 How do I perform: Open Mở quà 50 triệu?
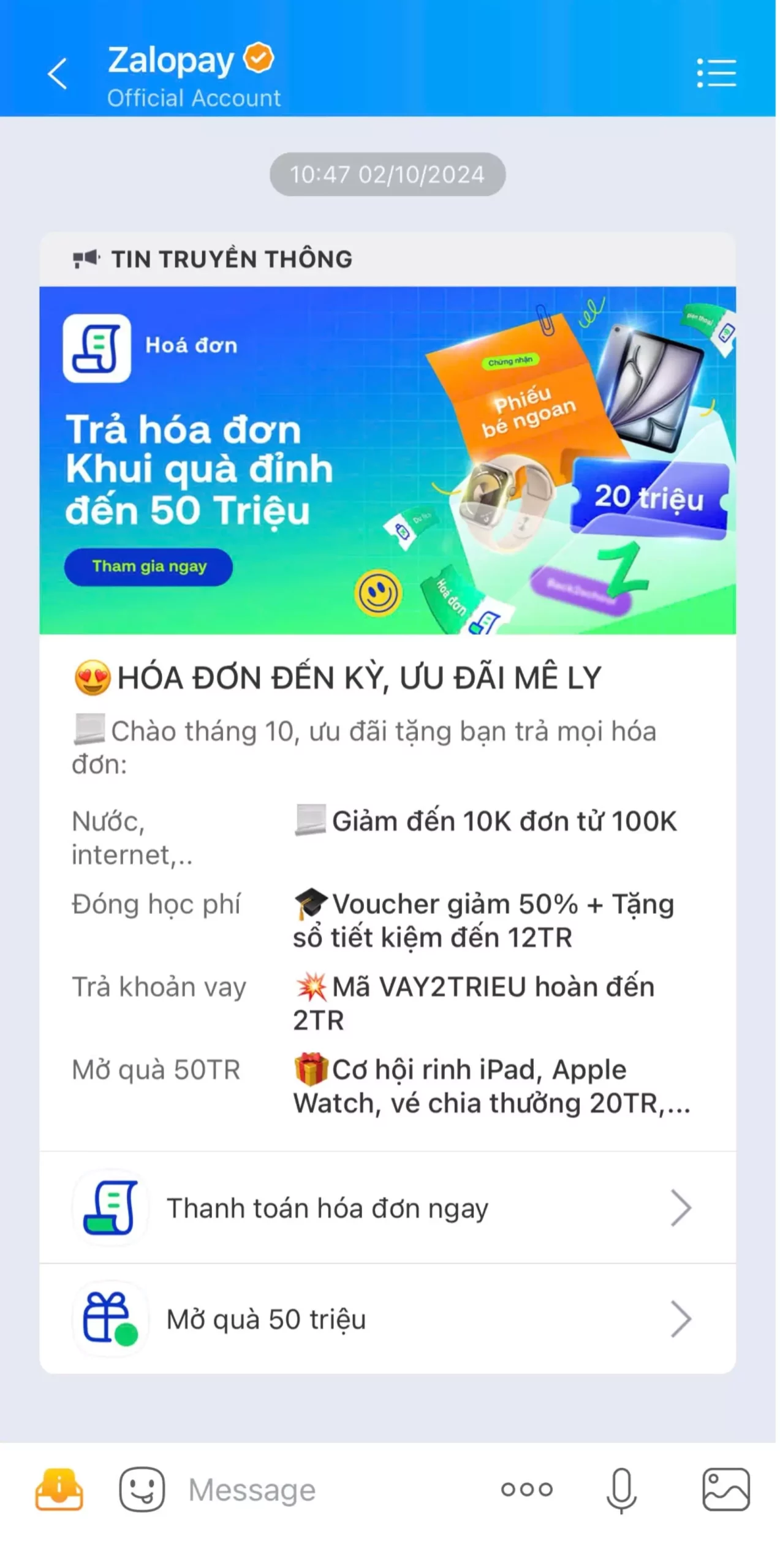pyautogui.click(x=387, y=1318)
